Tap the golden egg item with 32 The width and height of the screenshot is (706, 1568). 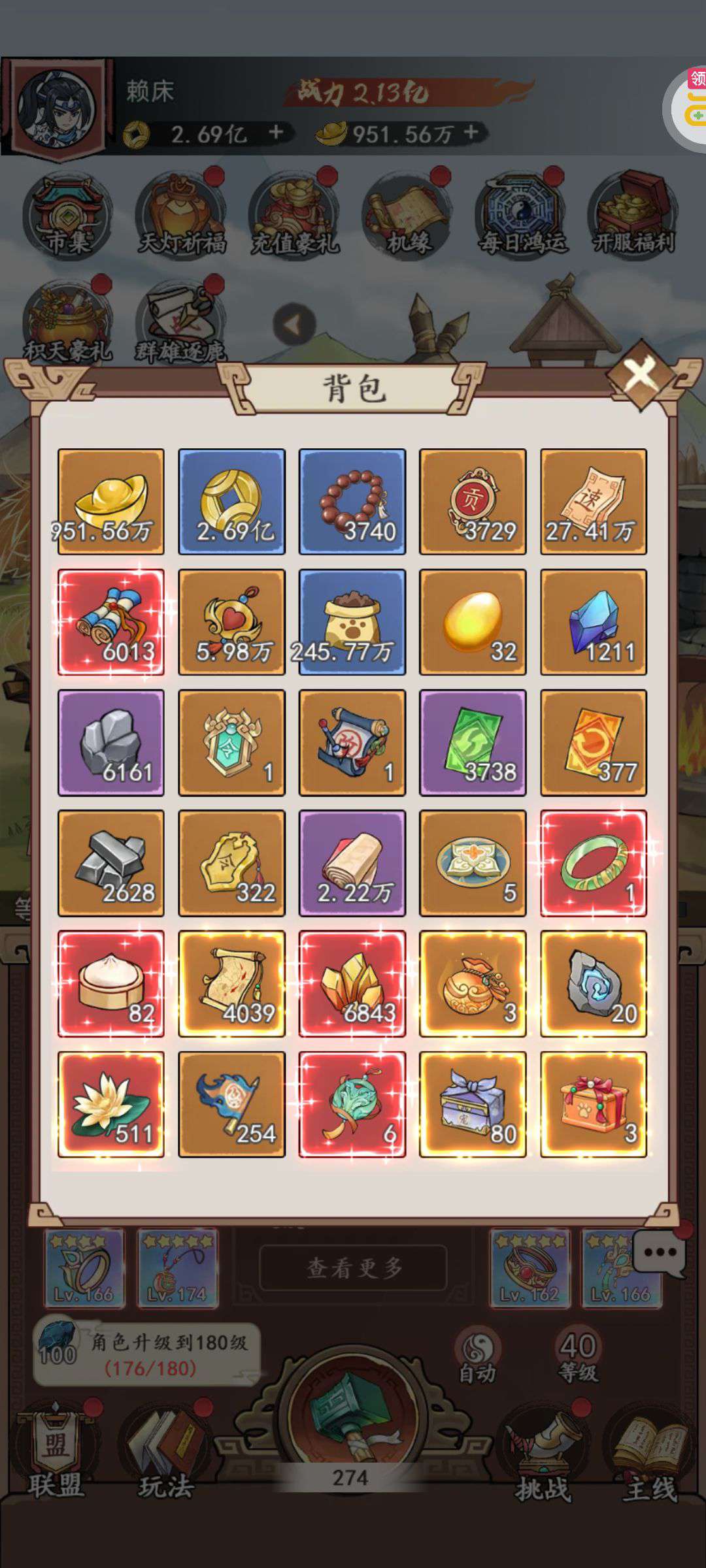(473, 622)
